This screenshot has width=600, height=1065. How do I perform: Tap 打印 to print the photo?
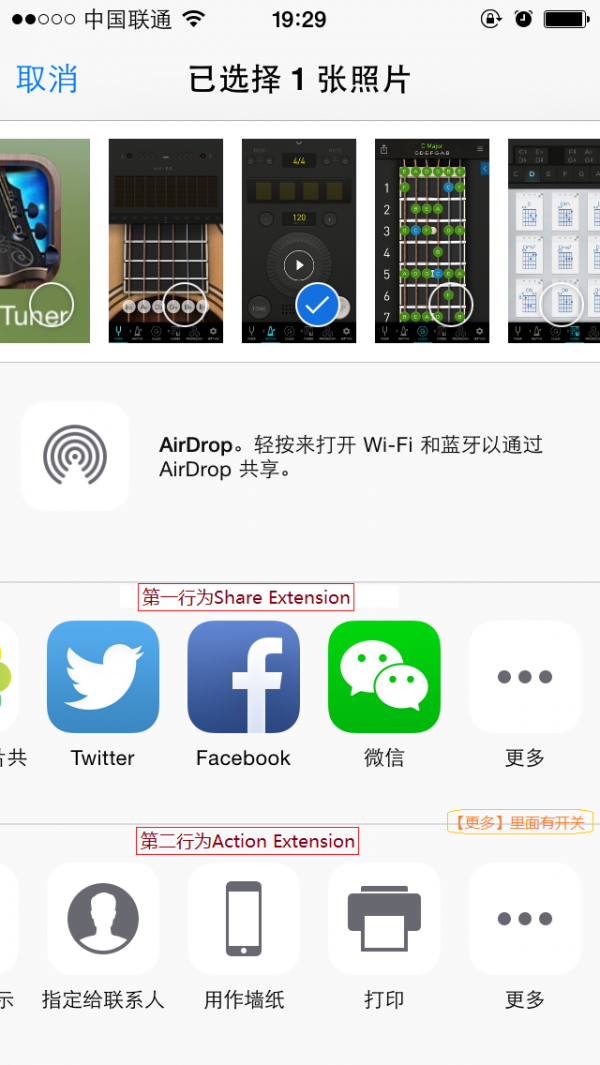[384, 919]
